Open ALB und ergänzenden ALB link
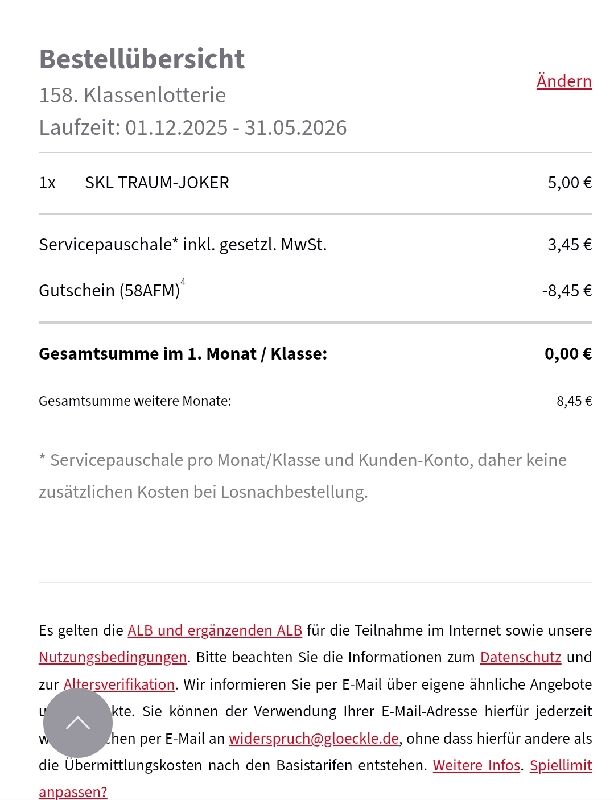Screen dimensions: 614x800 pyautogui.click(x=214, y=630)
